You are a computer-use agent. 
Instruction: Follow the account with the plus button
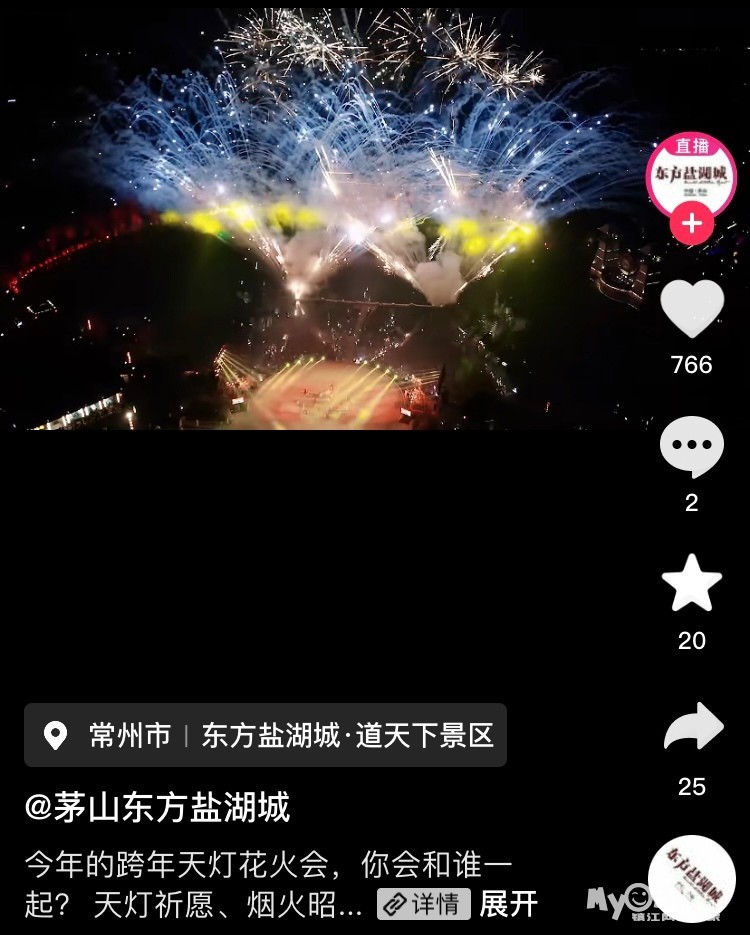(691, 223)
